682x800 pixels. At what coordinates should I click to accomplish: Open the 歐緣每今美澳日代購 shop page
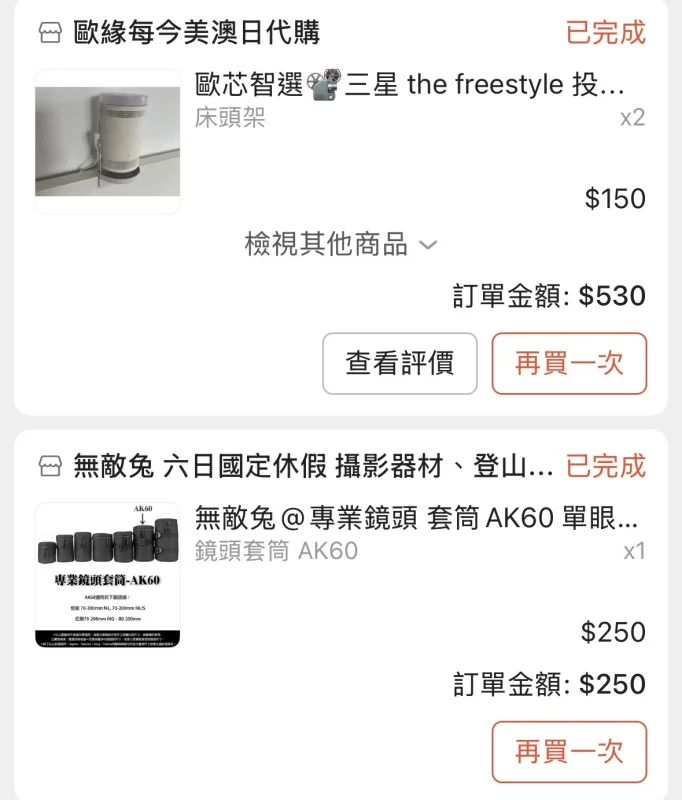196,32
